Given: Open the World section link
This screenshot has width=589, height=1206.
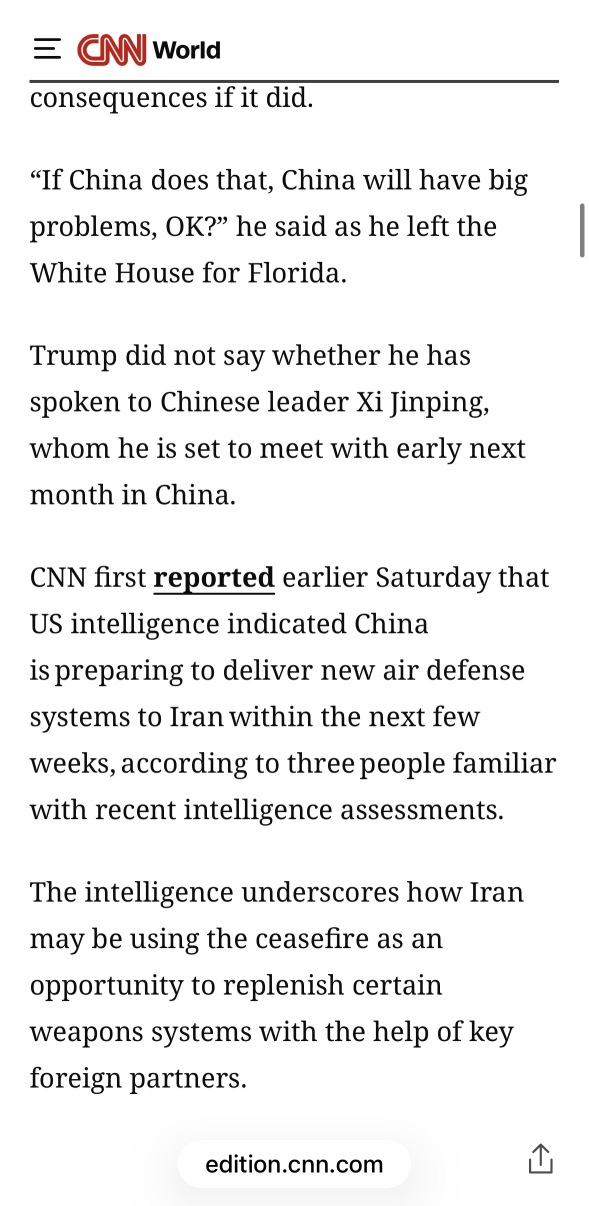Looking at the screenshot, I should pyautogui.click(x=187, y=50).
